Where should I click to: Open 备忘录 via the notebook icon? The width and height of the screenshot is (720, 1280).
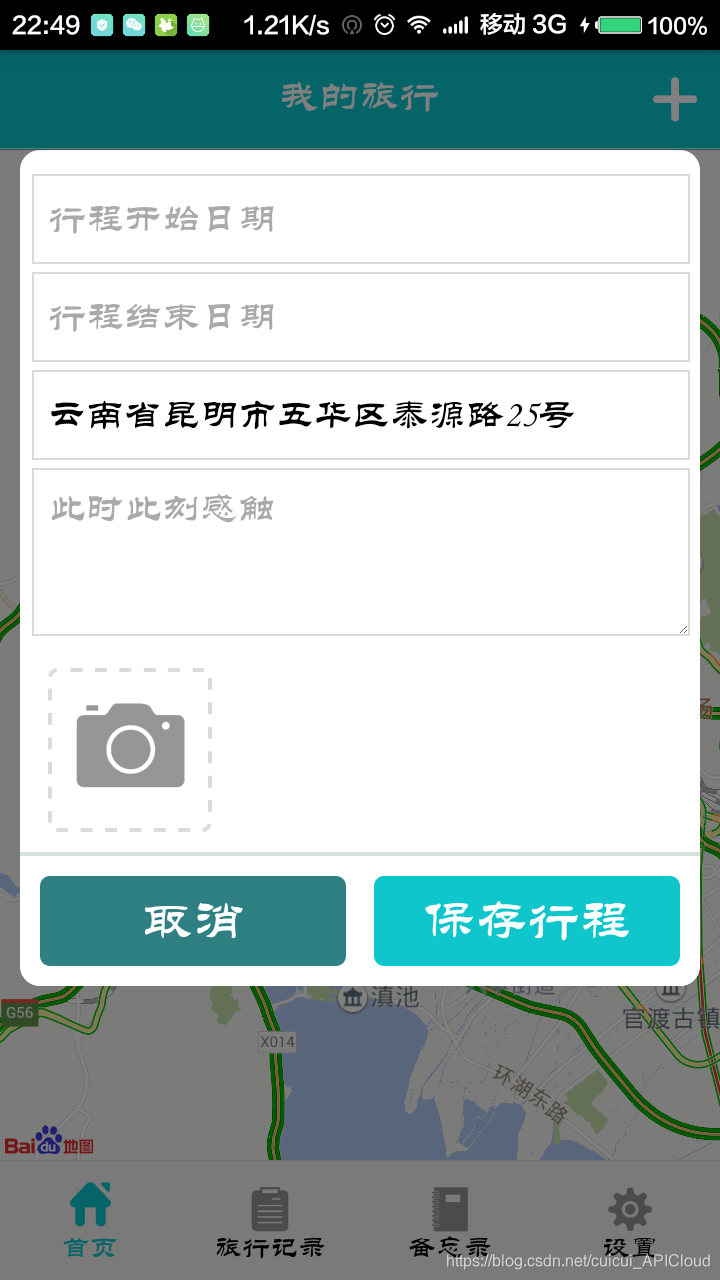coord(450,1207)
